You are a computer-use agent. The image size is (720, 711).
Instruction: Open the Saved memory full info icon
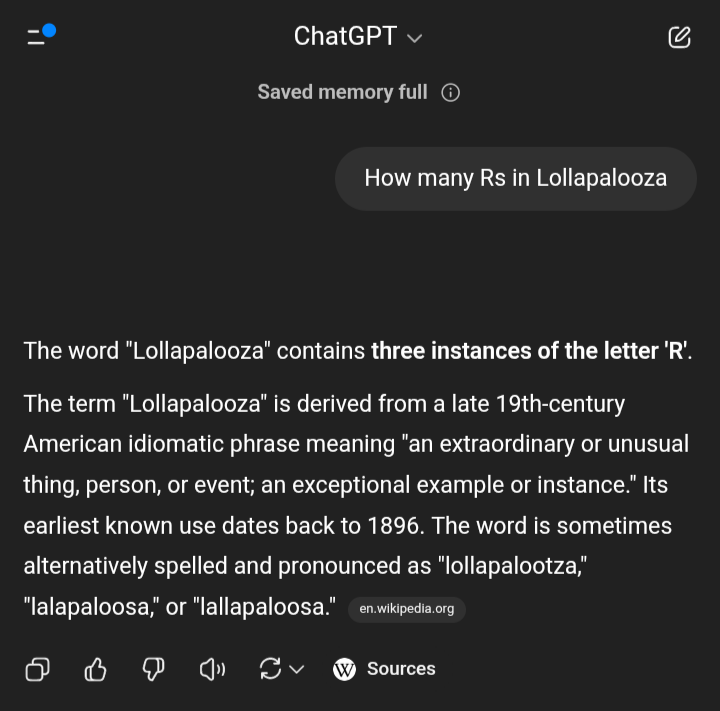451,93
